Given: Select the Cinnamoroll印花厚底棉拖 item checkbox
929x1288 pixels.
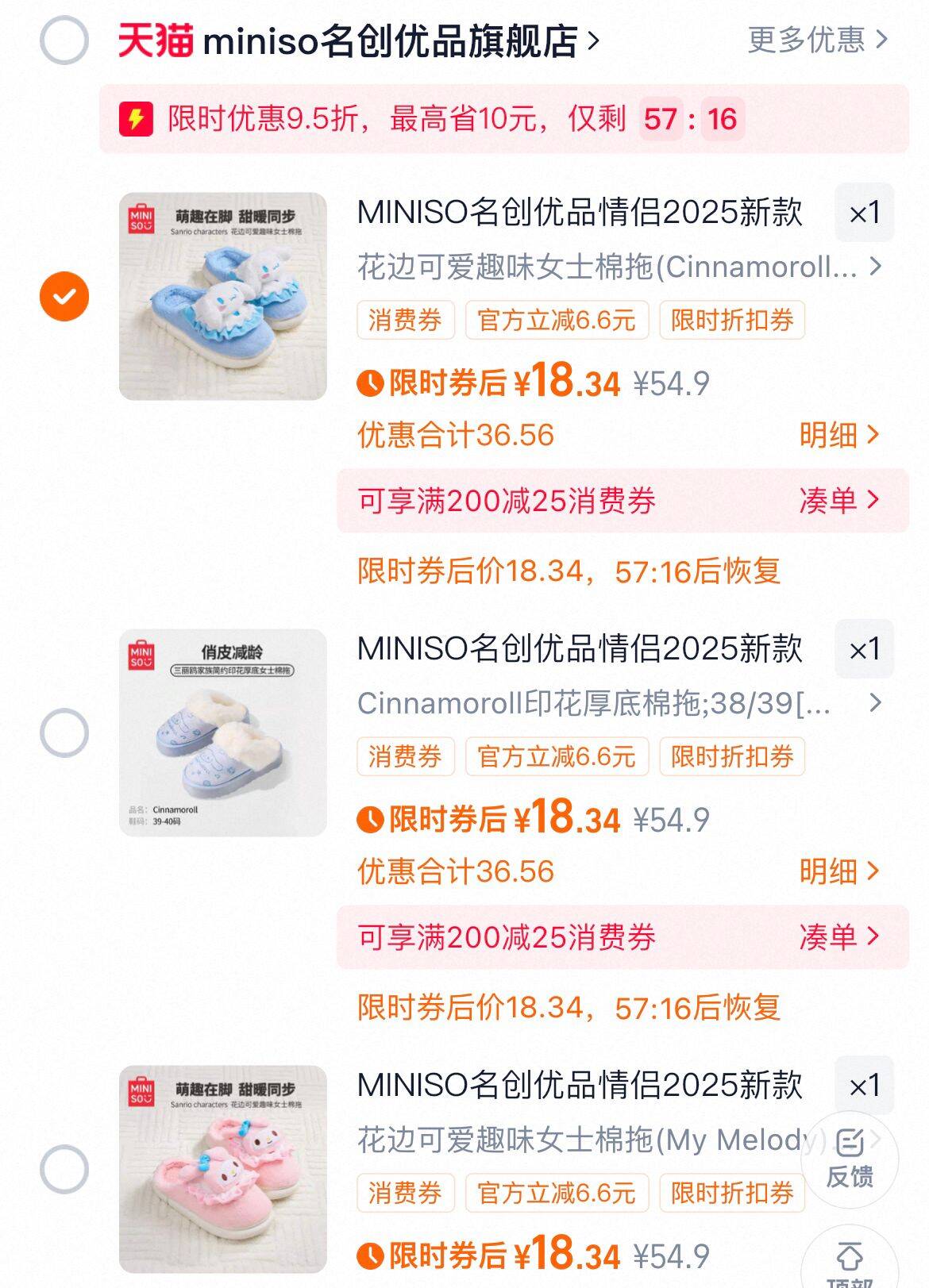Looking at the screenshot, I should tap(64, 732).
